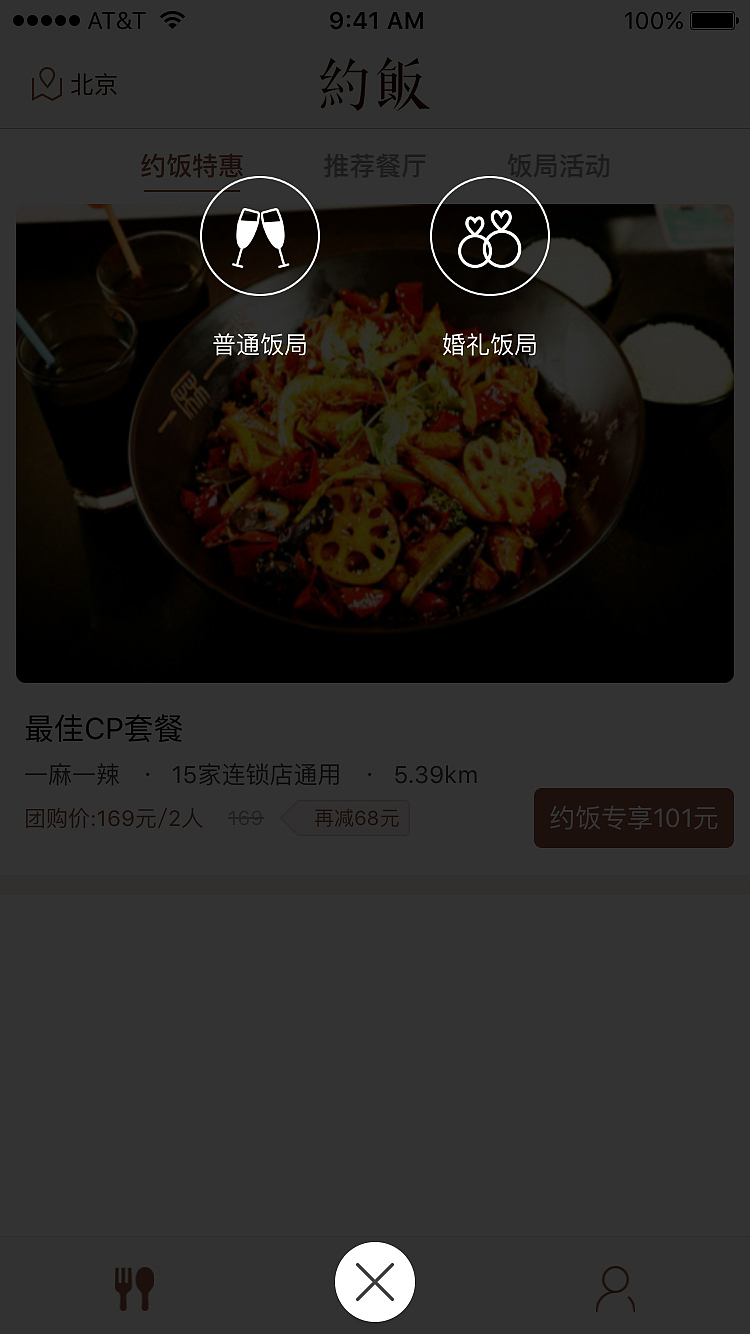Click the battery icon in the status bar
The image size is (750, 1334).
click(712, 19)
